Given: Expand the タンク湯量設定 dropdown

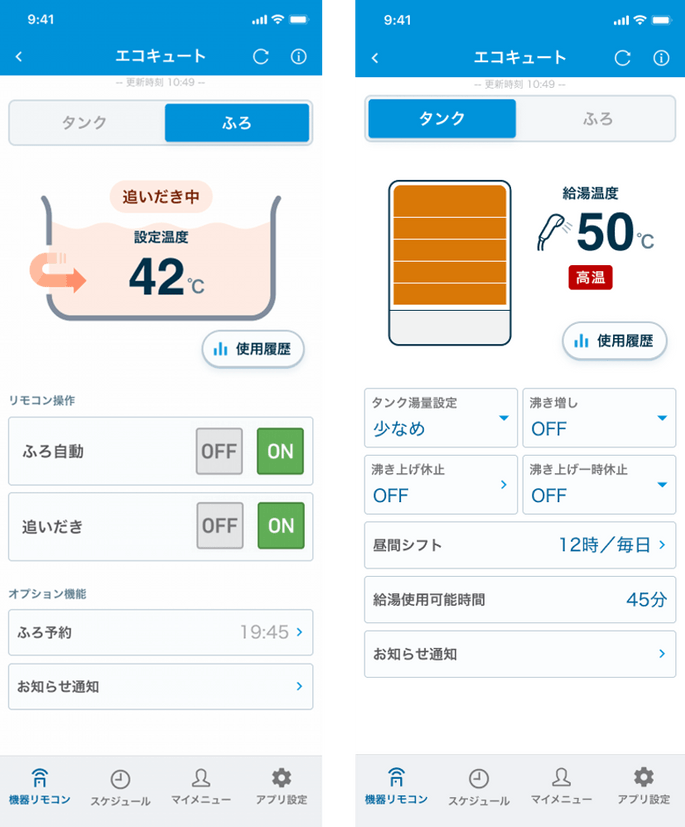Looking at the screenshot, I should 440,418.
